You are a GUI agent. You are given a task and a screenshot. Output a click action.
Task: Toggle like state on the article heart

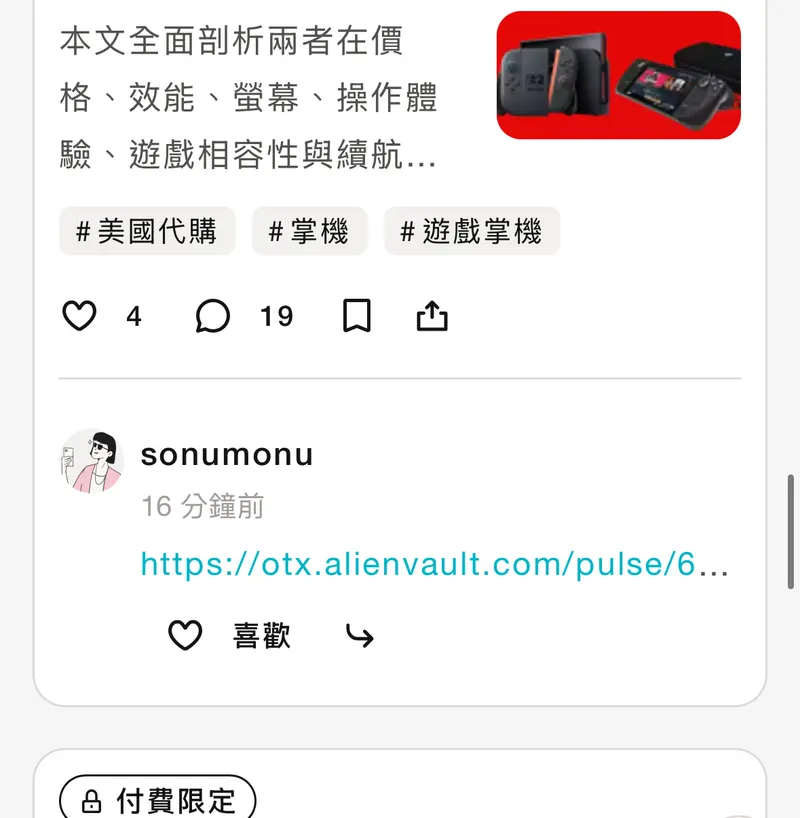coord(81,316)
